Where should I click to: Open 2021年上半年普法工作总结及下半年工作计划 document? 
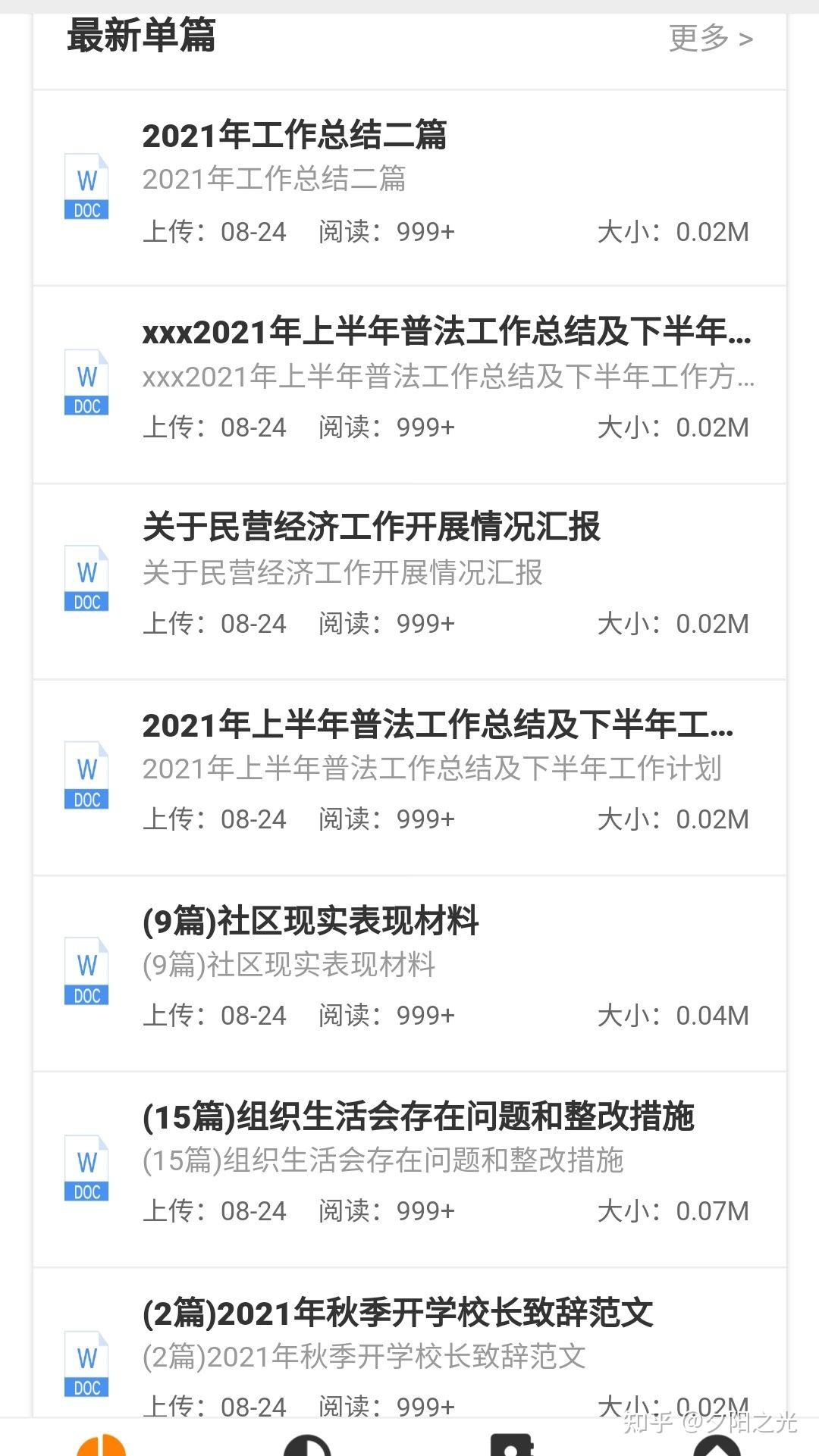click(x=409, y=777)
